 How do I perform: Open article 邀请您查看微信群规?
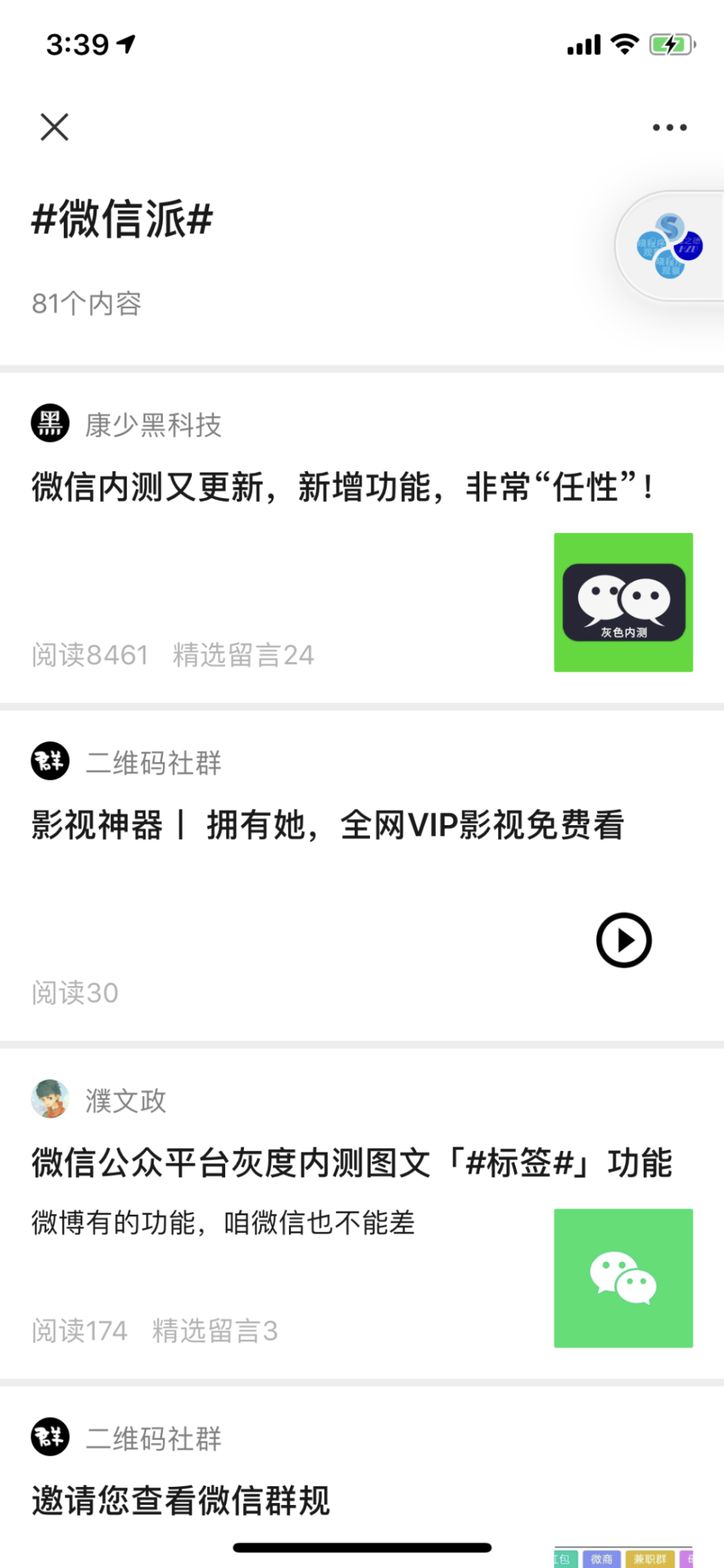tap(181, 1500)
